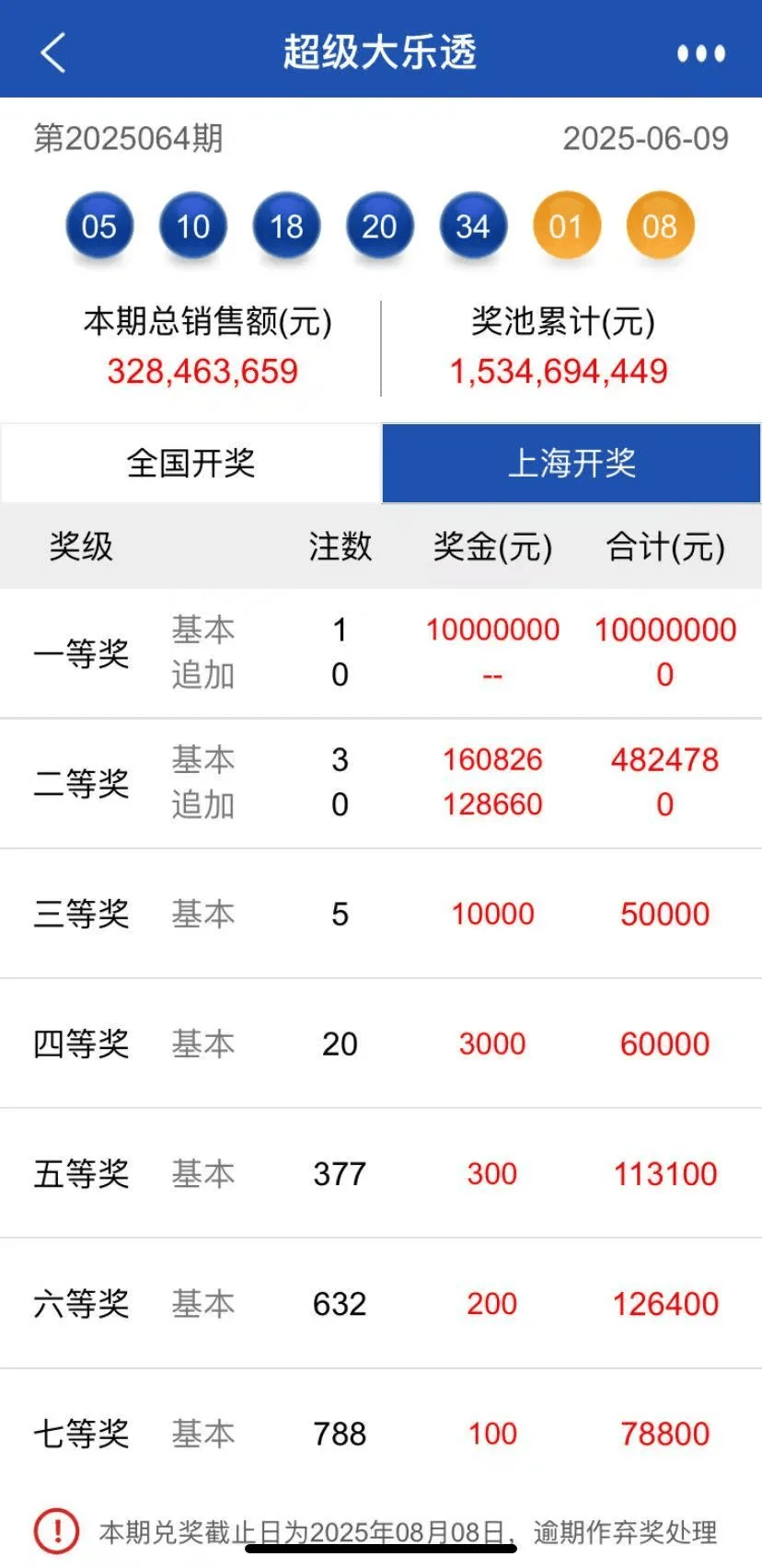Screen dimensions: 762x1568
Task: Tap the jackpot amount 1,534,694,449
Action: (558, 371)
